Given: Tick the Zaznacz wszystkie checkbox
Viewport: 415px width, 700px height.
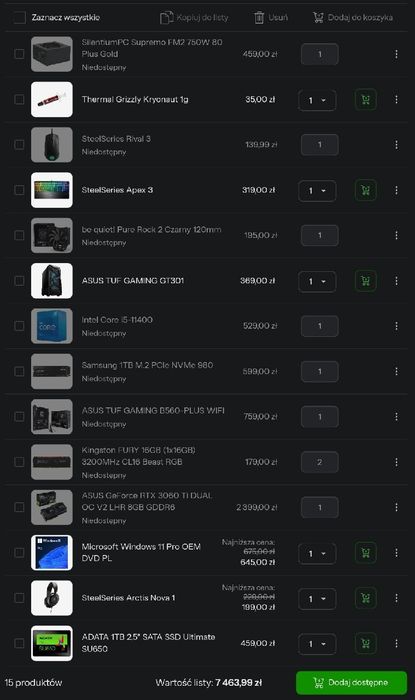Looking at the screenshot, I should click(19, 17).
